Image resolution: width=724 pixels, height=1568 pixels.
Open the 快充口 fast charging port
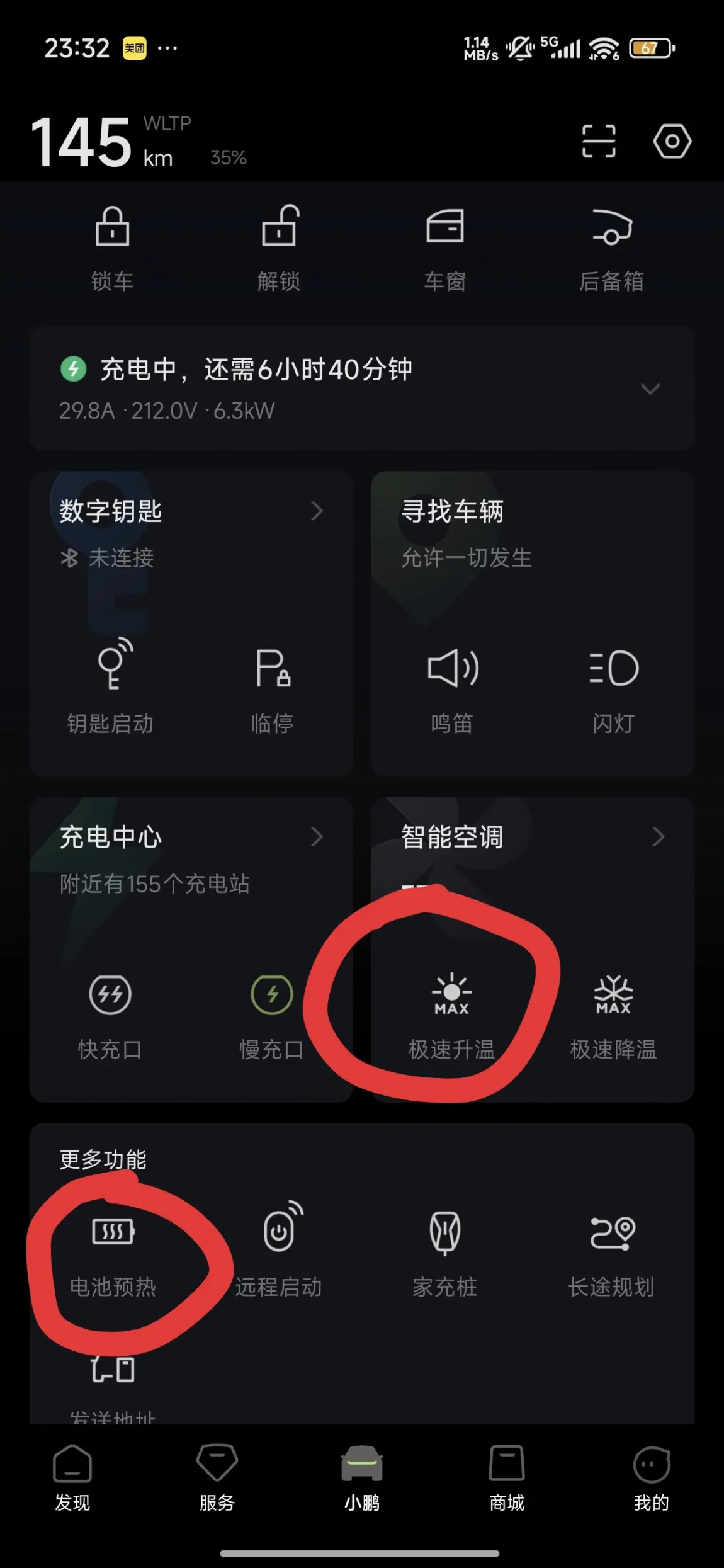click(110, 1014)
